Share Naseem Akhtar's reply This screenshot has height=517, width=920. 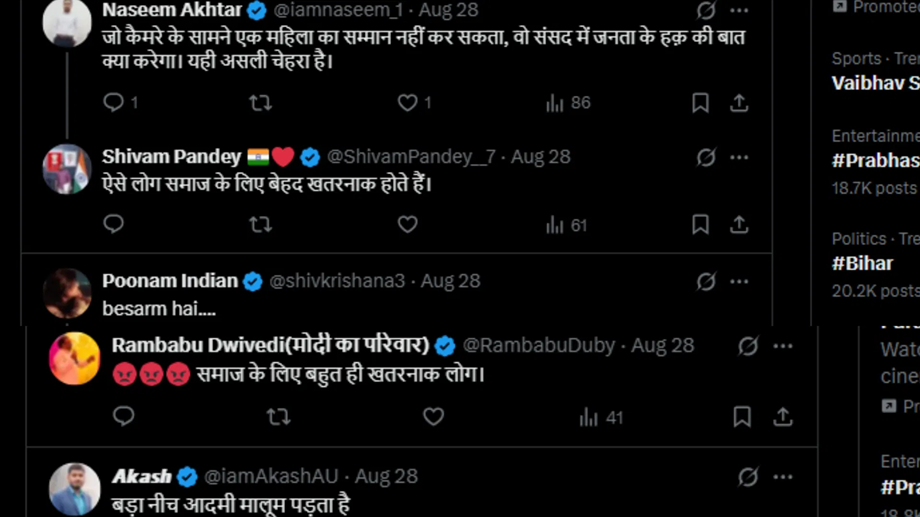tap(739, 103)
